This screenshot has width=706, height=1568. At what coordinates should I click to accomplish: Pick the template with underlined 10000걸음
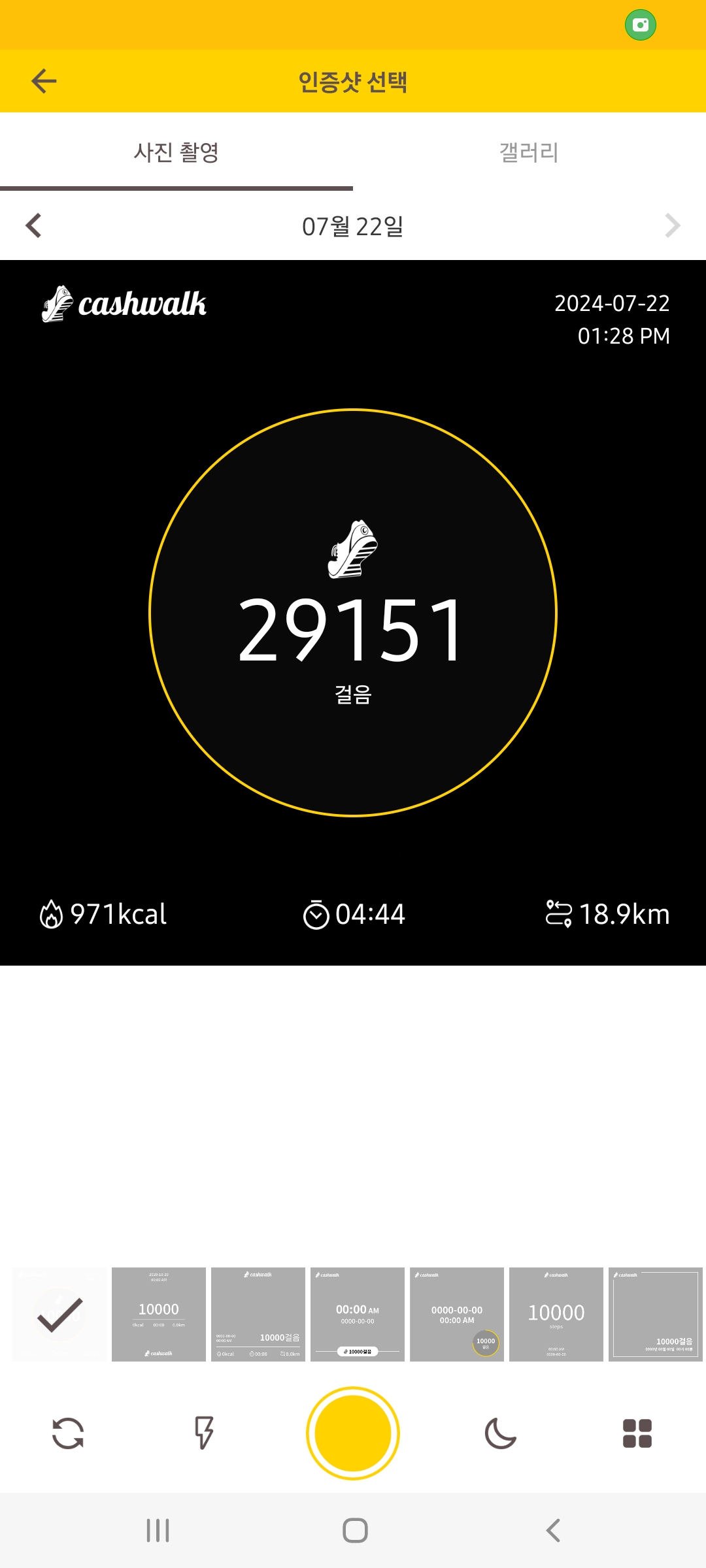click(x=258, y=1315)
